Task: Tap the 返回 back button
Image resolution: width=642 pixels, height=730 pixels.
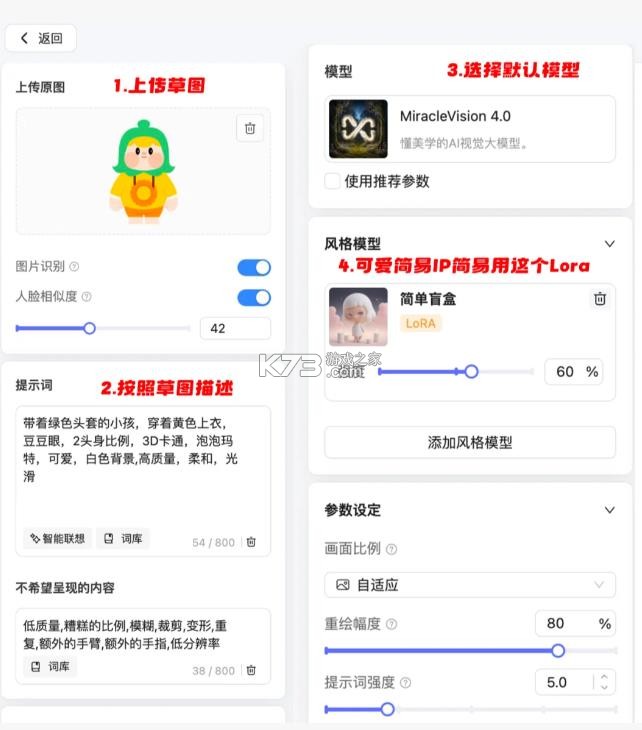Action: click(41, 38)
